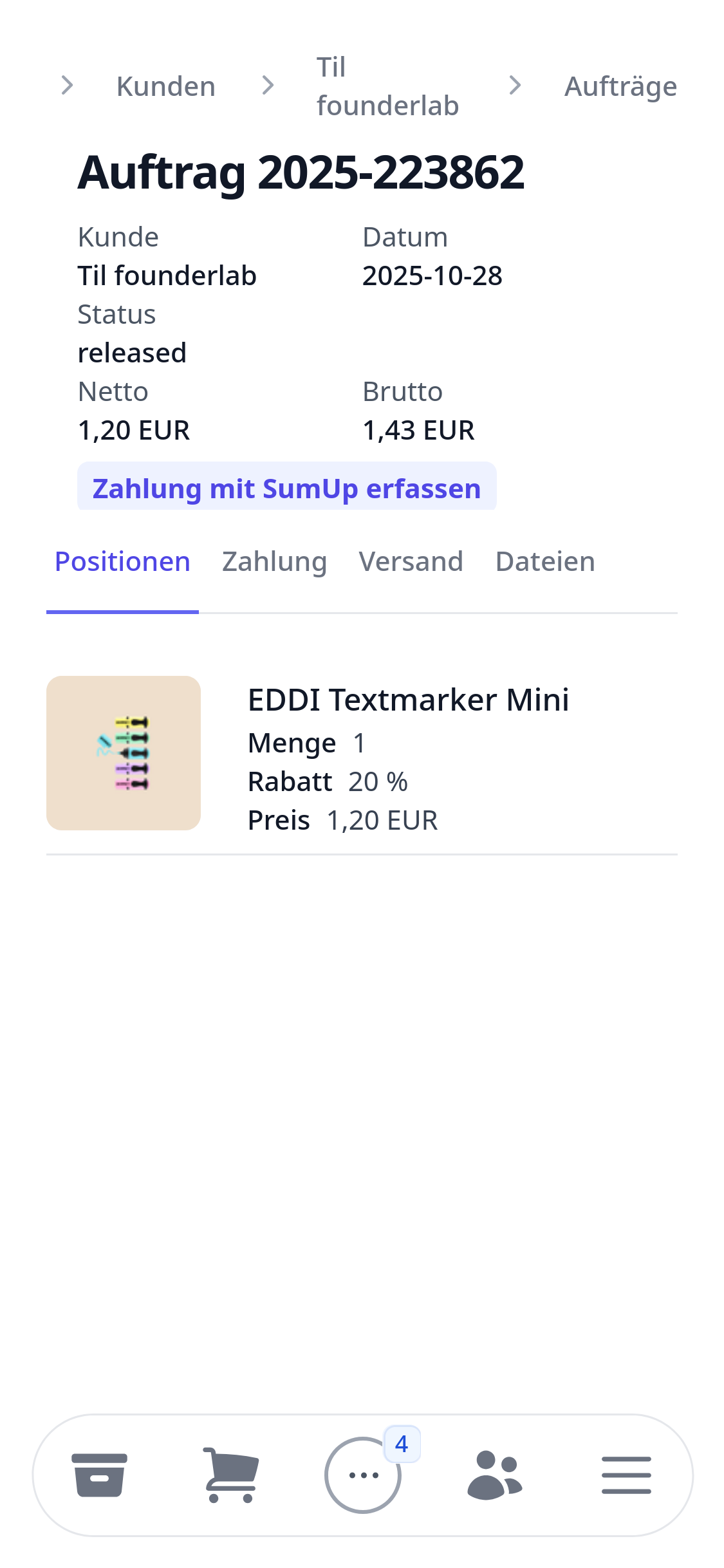Switch to the Versand tab
The height and width of the screenshot is (1568, 724).
point(411,561)
